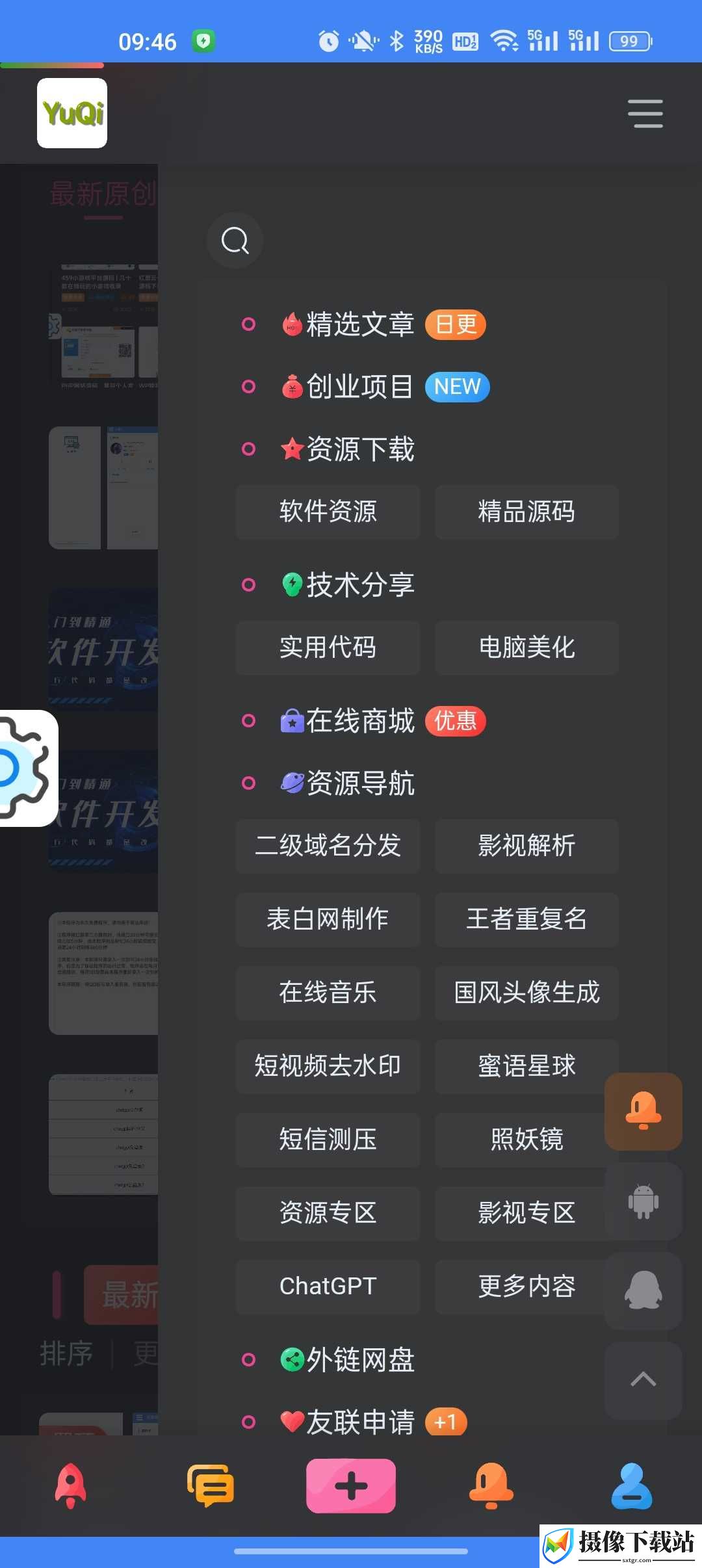Open 在线音乐

pos(328,993)
